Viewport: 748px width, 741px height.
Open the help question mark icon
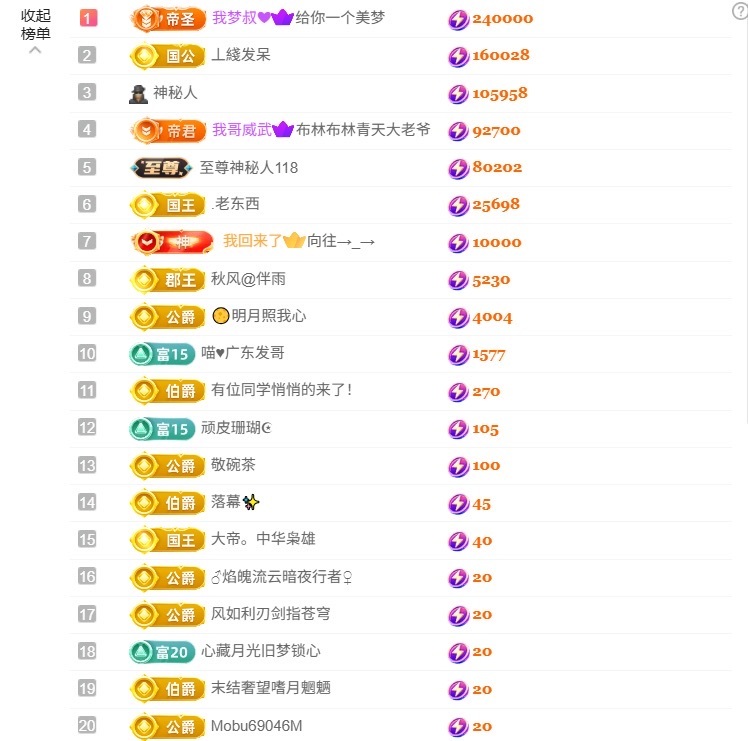pyautogui.click(x=739, y=11)
